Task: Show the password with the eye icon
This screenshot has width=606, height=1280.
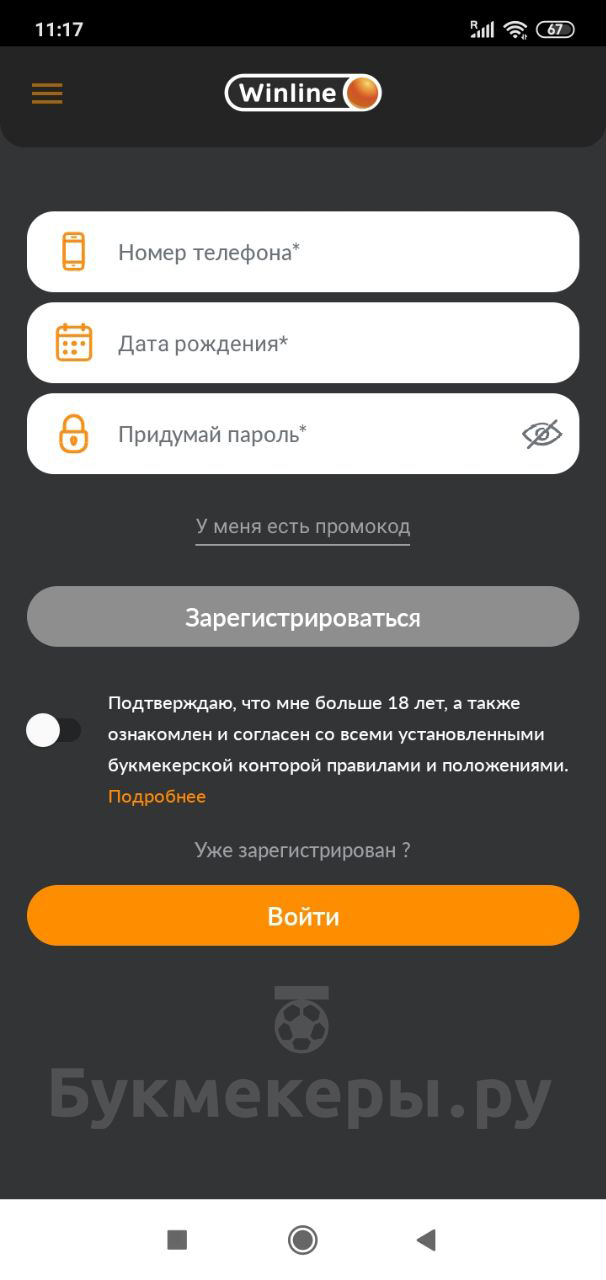Action: 542,434
